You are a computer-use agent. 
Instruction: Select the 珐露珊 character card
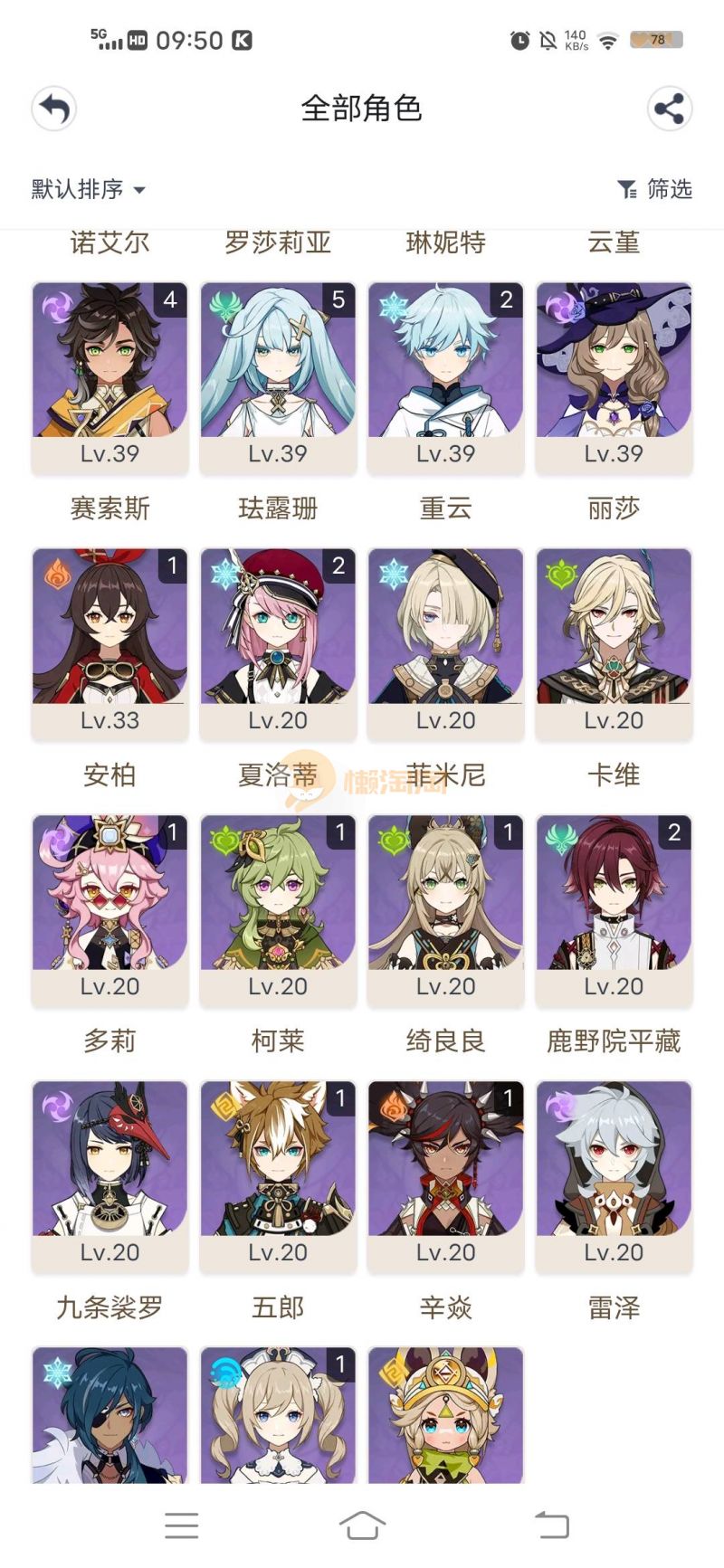(278, 375)
